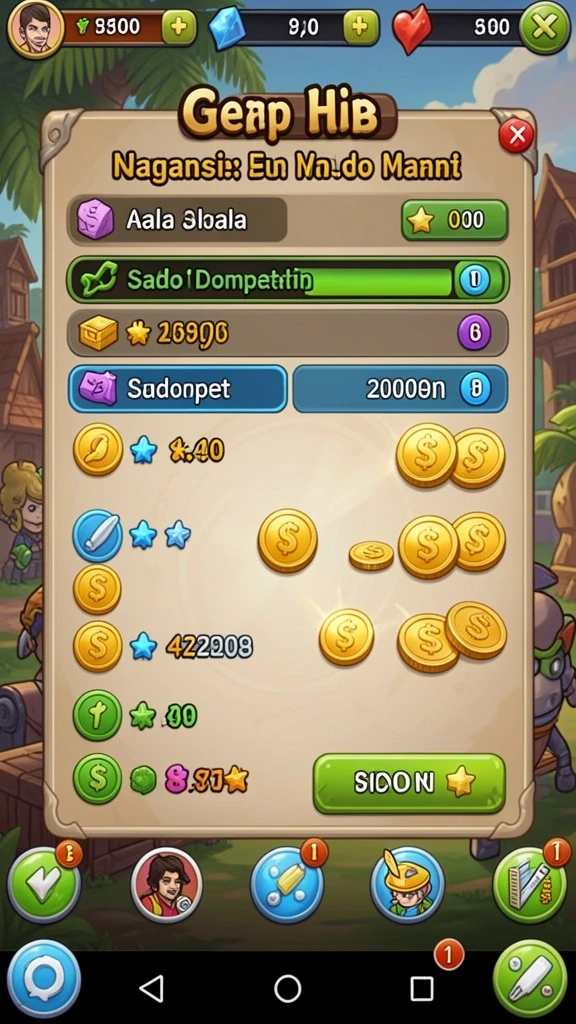Screen dimensions: 576x1024
Task: Close the dialog with the red X
Action: (x=517, y=135)
